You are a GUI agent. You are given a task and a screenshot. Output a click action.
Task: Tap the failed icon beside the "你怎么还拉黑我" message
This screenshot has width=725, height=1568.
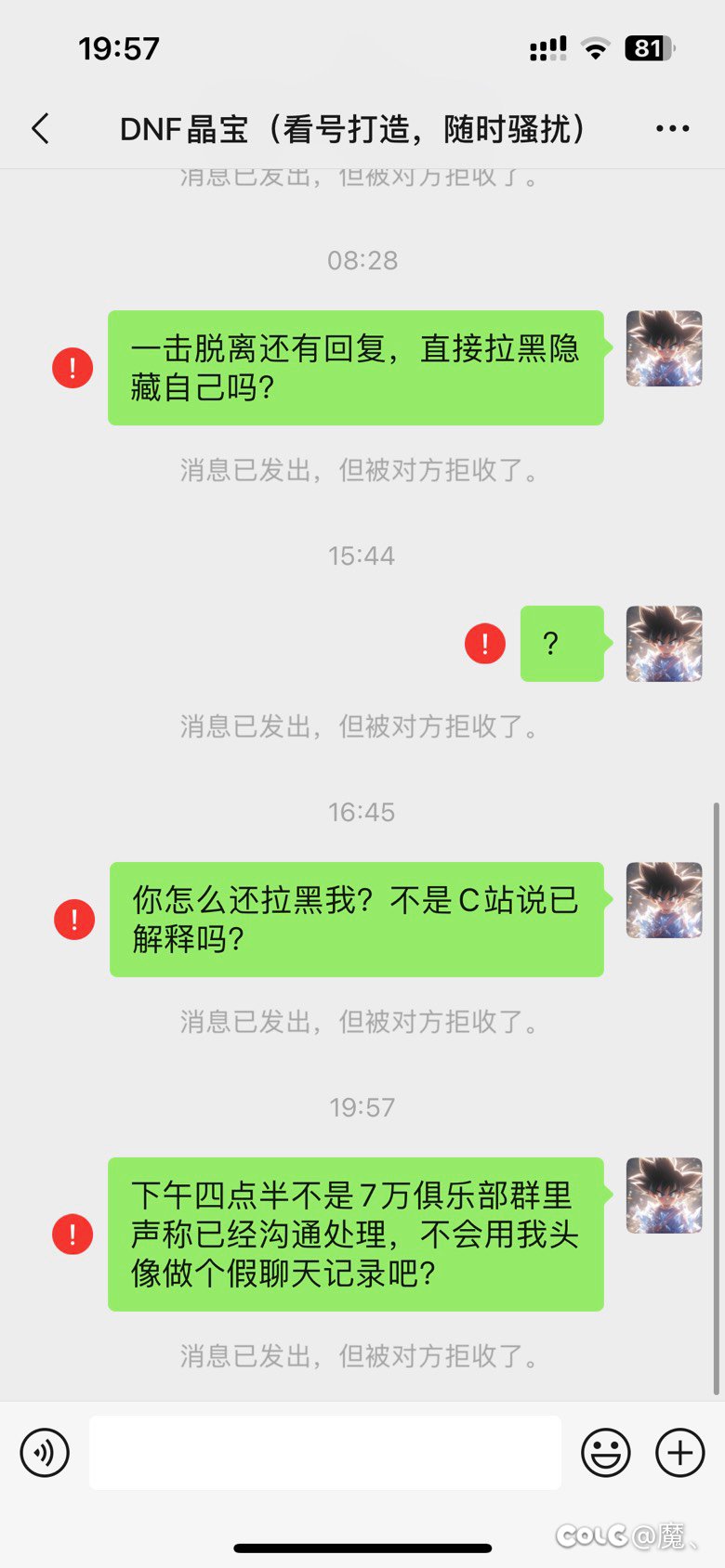74,920
